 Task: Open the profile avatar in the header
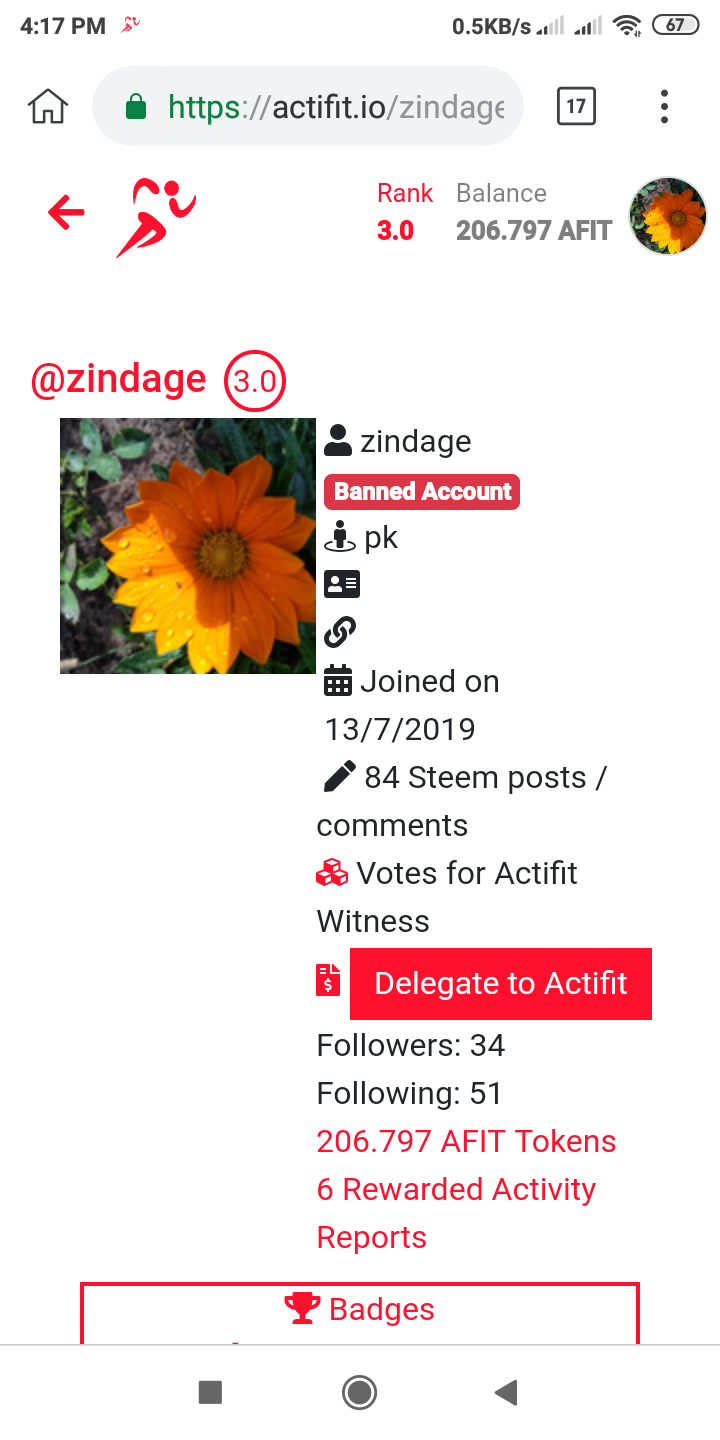(667, 217)
